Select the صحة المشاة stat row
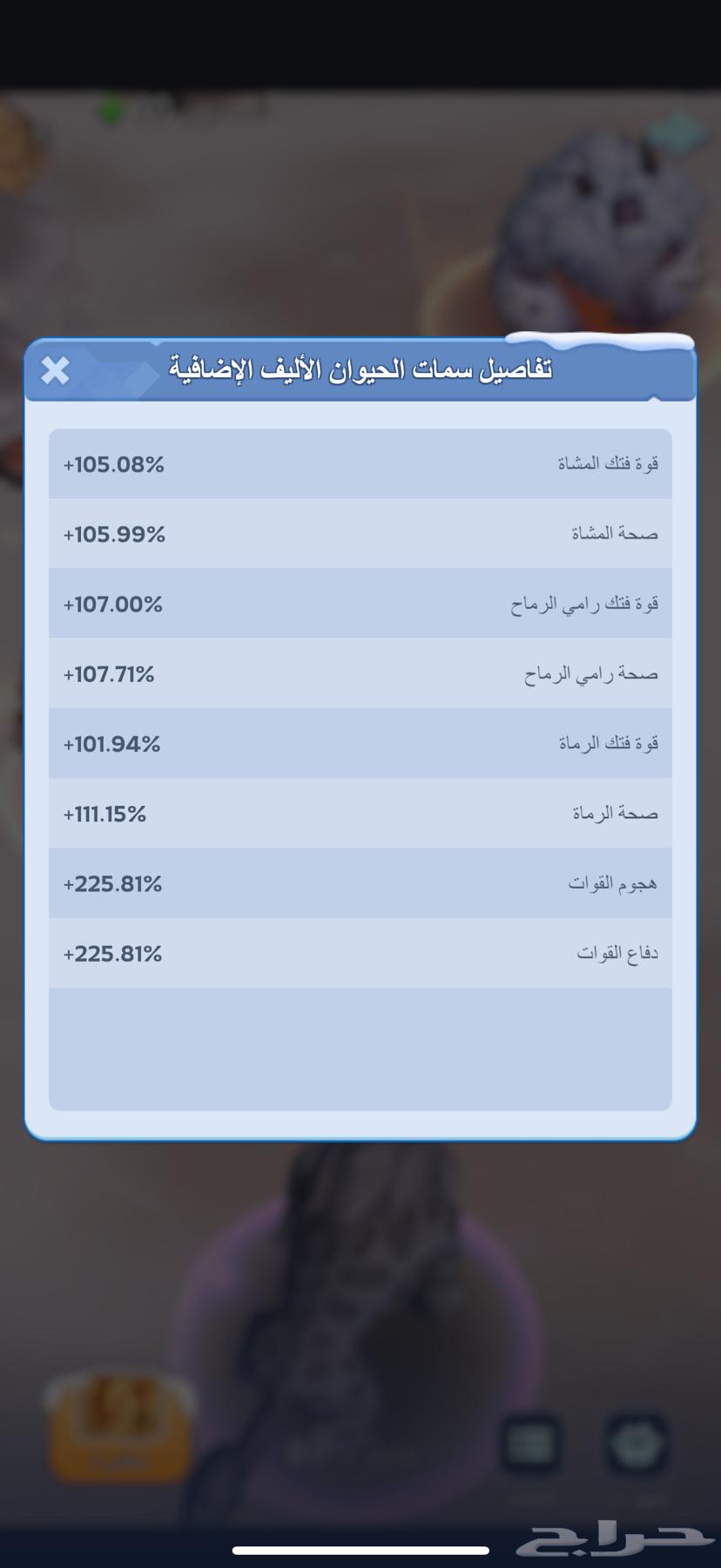 tap(360, 533)
